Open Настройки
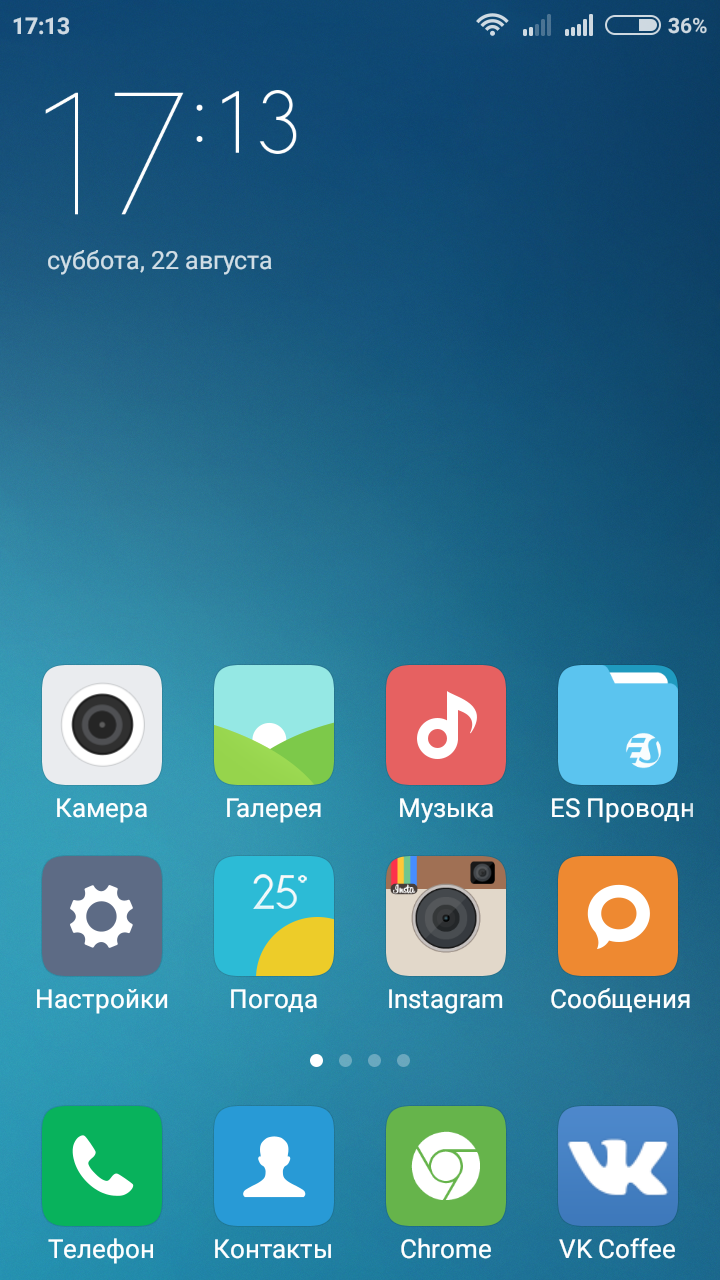The height and width of the screenshot is (1280, 720). [x=102, y=915]
